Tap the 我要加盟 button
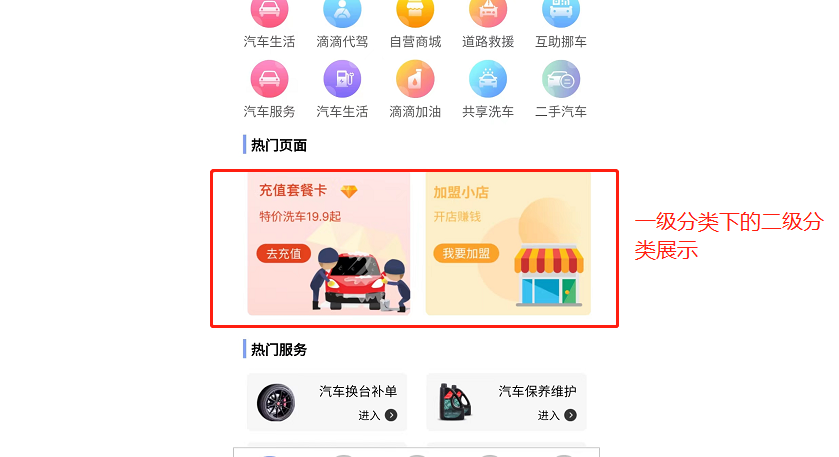This screenshot has width=839, height=457. point(466,253)
